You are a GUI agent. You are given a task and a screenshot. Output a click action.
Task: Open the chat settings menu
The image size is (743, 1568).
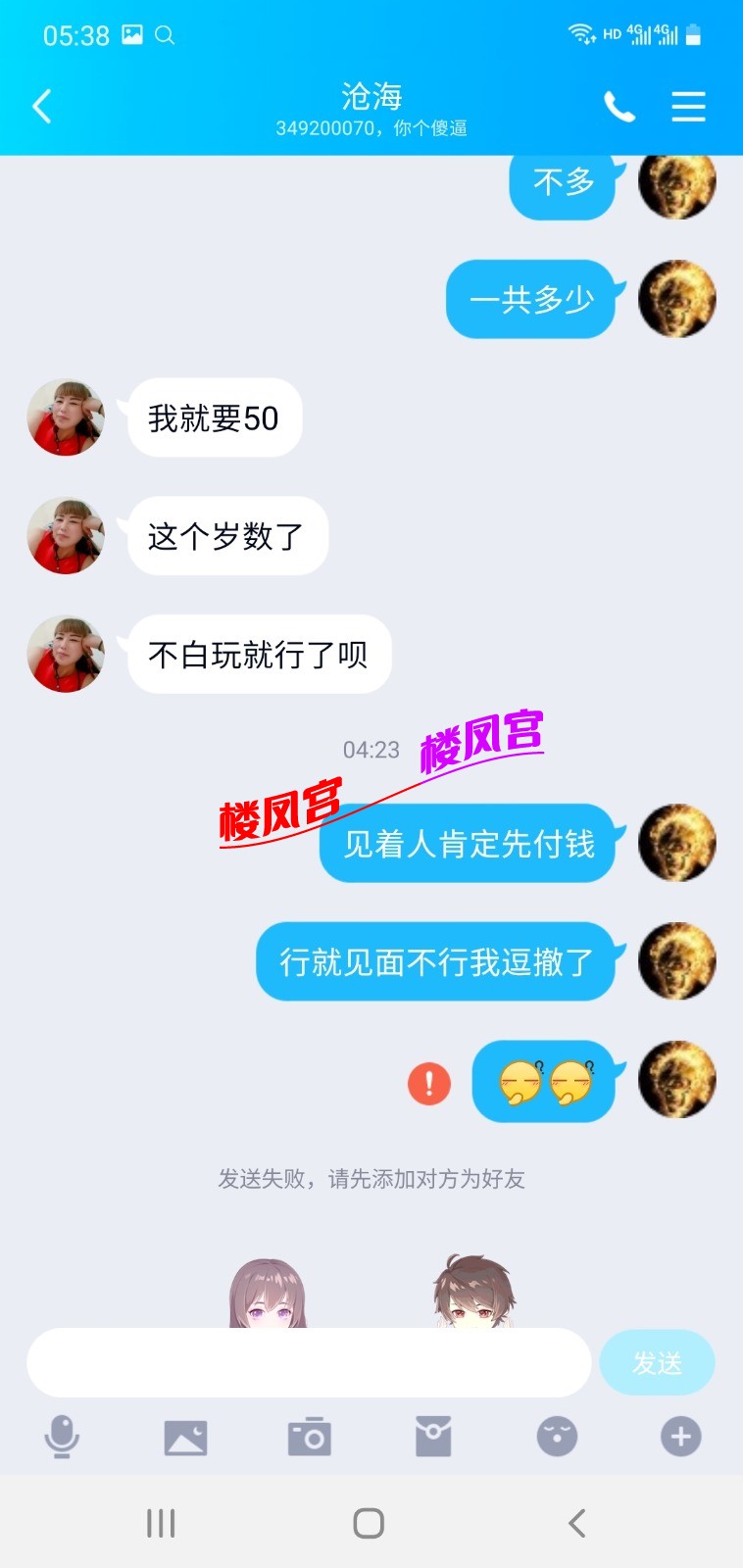(x=688, y=106)
